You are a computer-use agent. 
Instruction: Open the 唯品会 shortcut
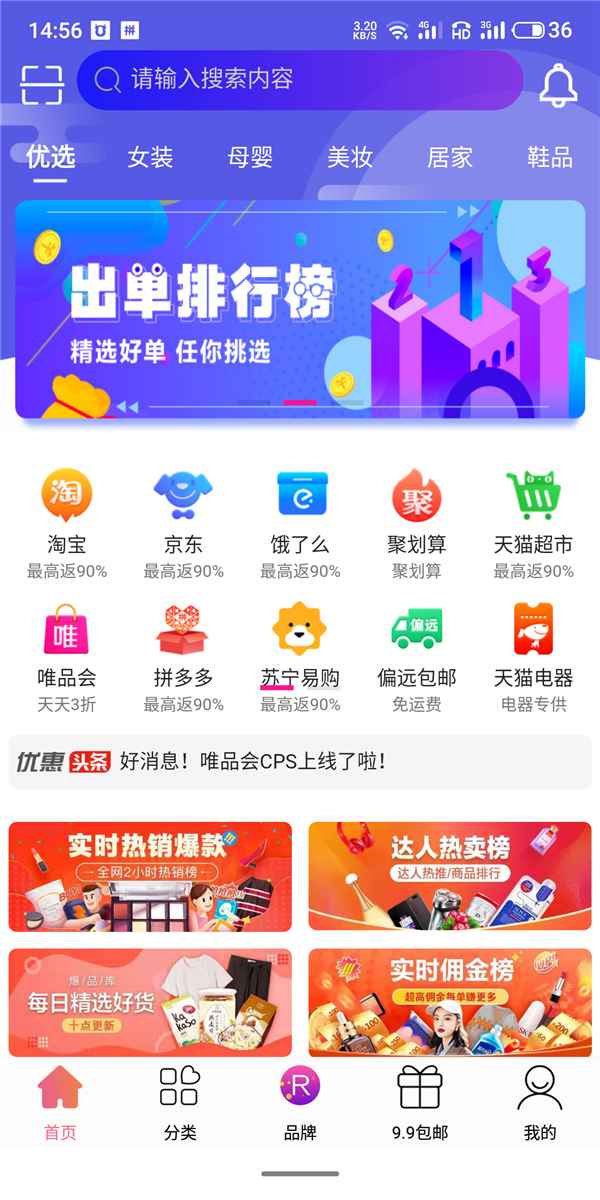(x=67, y=645)
